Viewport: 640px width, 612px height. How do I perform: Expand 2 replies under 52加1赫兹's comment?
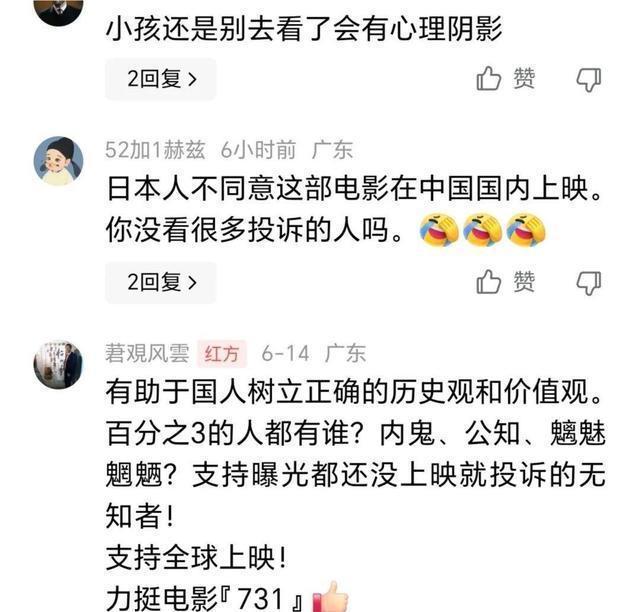coord(161,283)
